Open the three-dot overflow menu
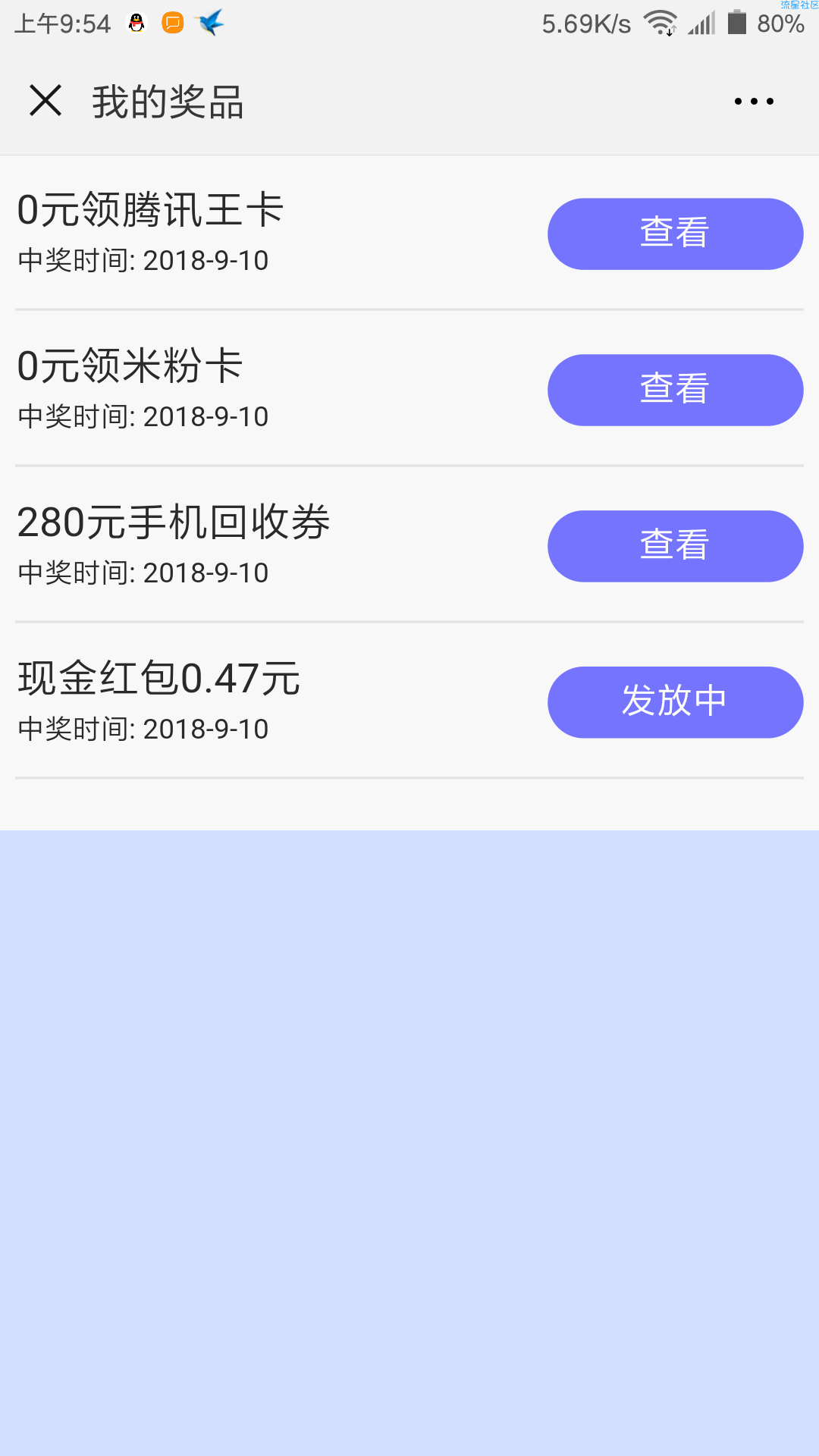Viewport: 819px width, 1456px height. (754, 101)
